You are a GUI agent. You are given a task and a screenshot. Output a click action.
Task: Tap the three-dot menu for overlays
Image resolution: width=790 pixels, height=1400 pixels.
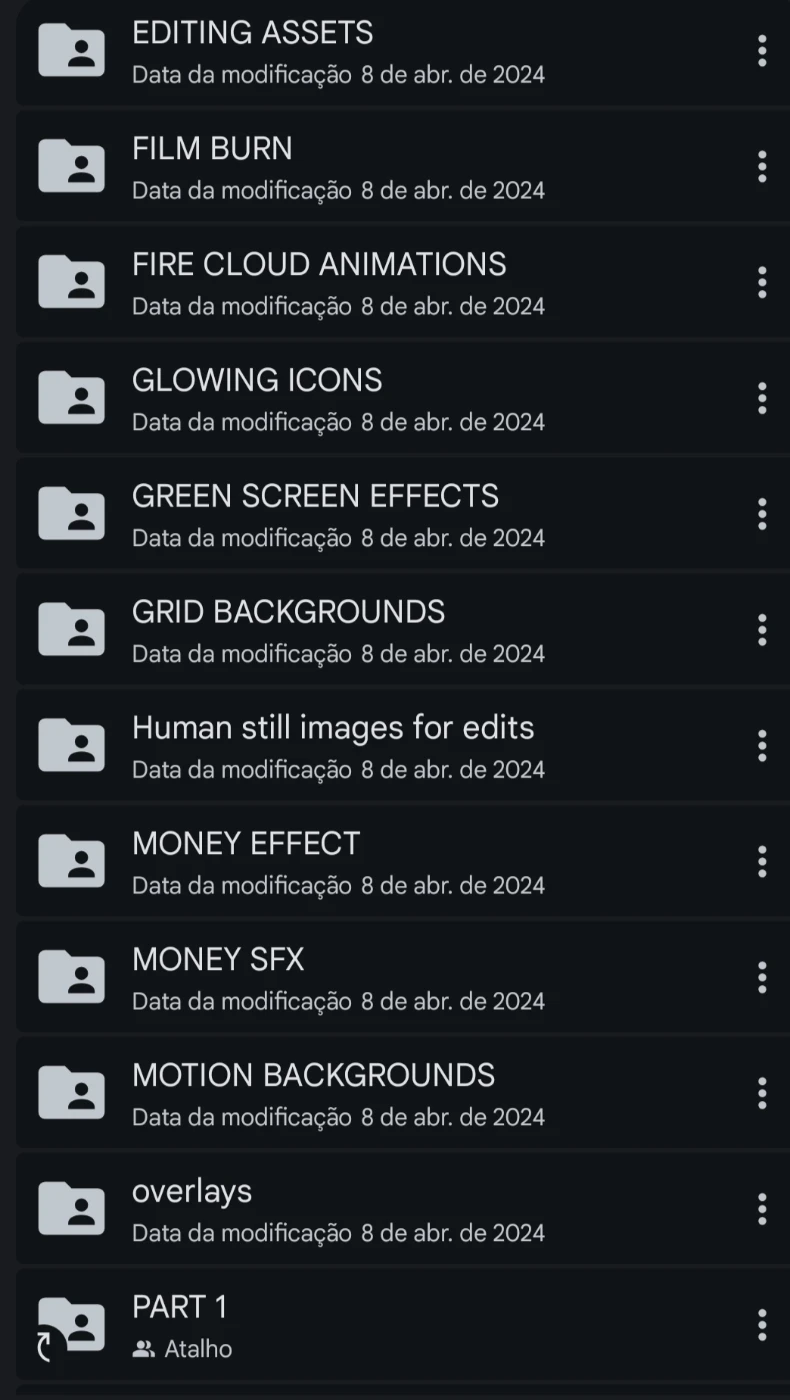click(x=762, y=1210)
